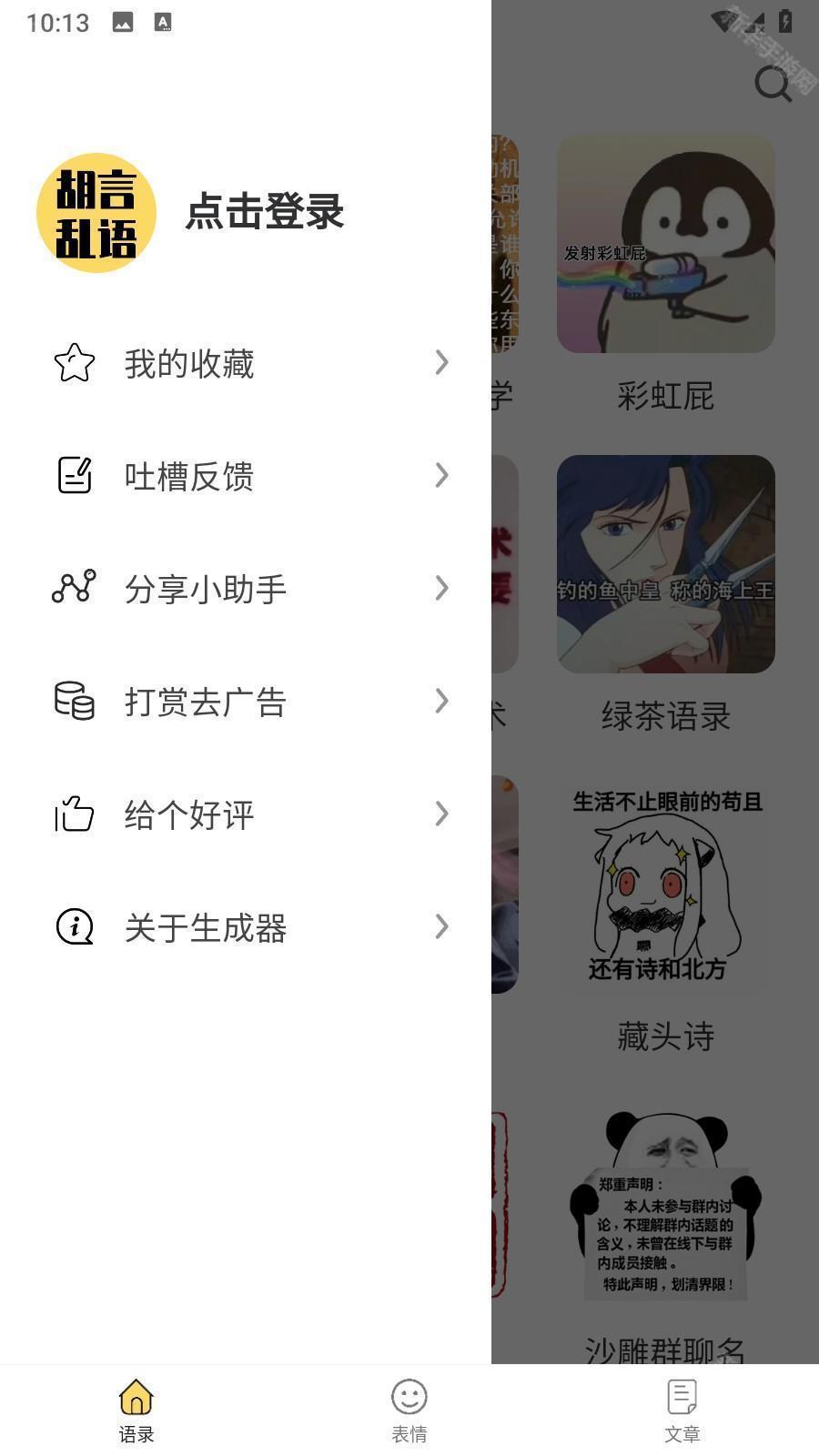Viewport: 819px width, 1456px height.
Task: Click the chevron next to 分享小助手
Action: pos(441,589)
